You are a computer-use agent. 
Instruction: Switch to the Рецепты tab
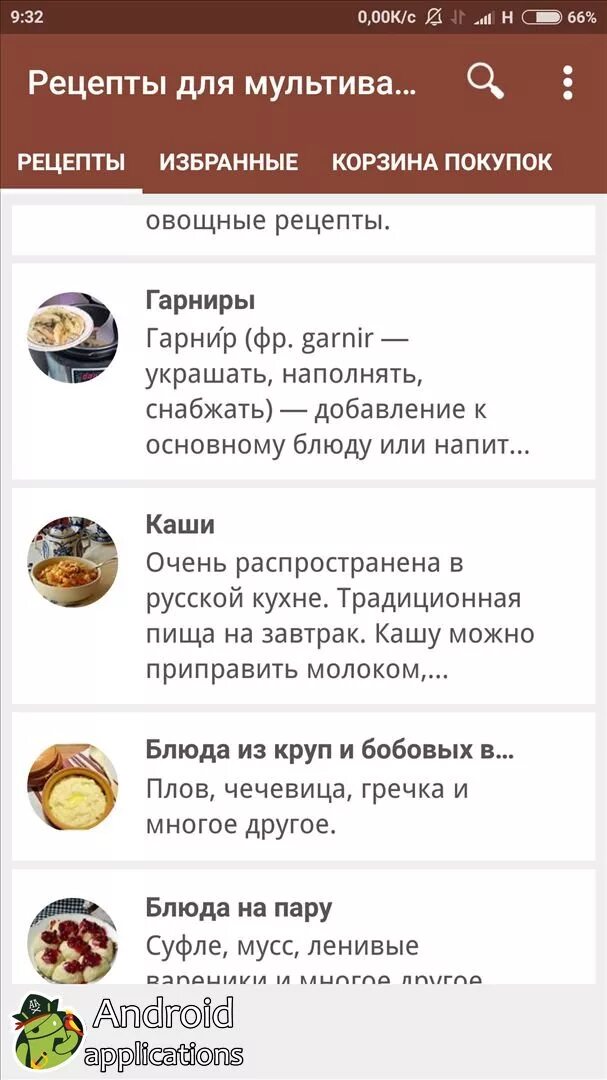[x=72, y=162]
